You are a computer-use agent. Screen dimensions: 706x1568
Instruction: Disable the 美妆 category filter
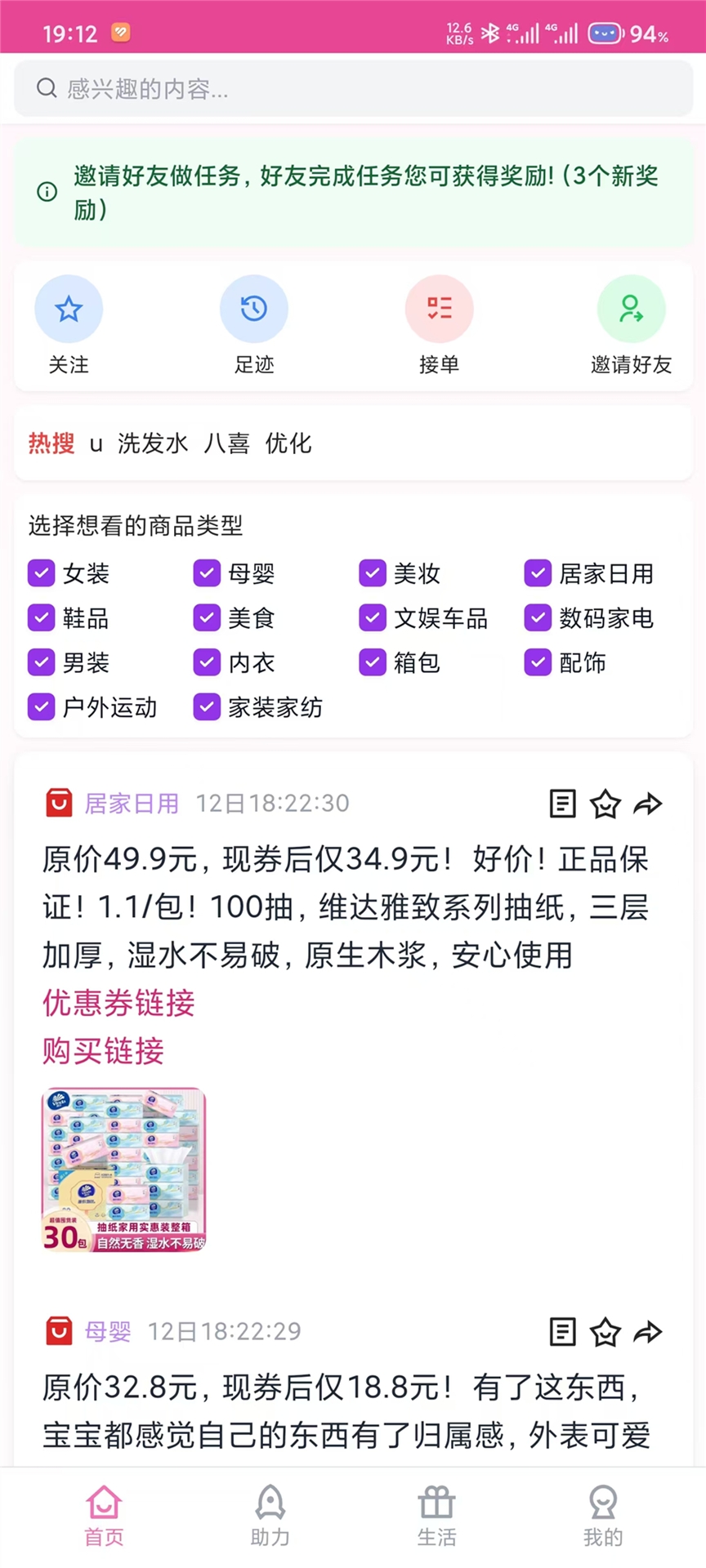click(373, 573)
